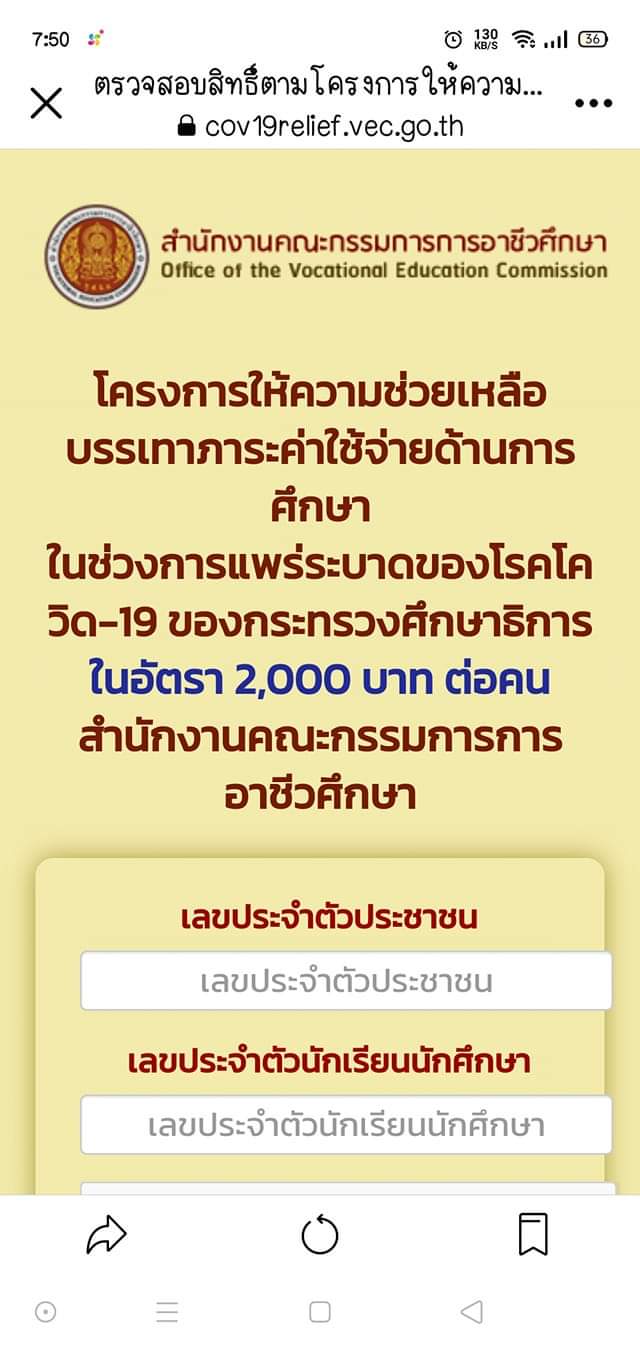
Task: Share this web page
Action: tap(106, 1236)
